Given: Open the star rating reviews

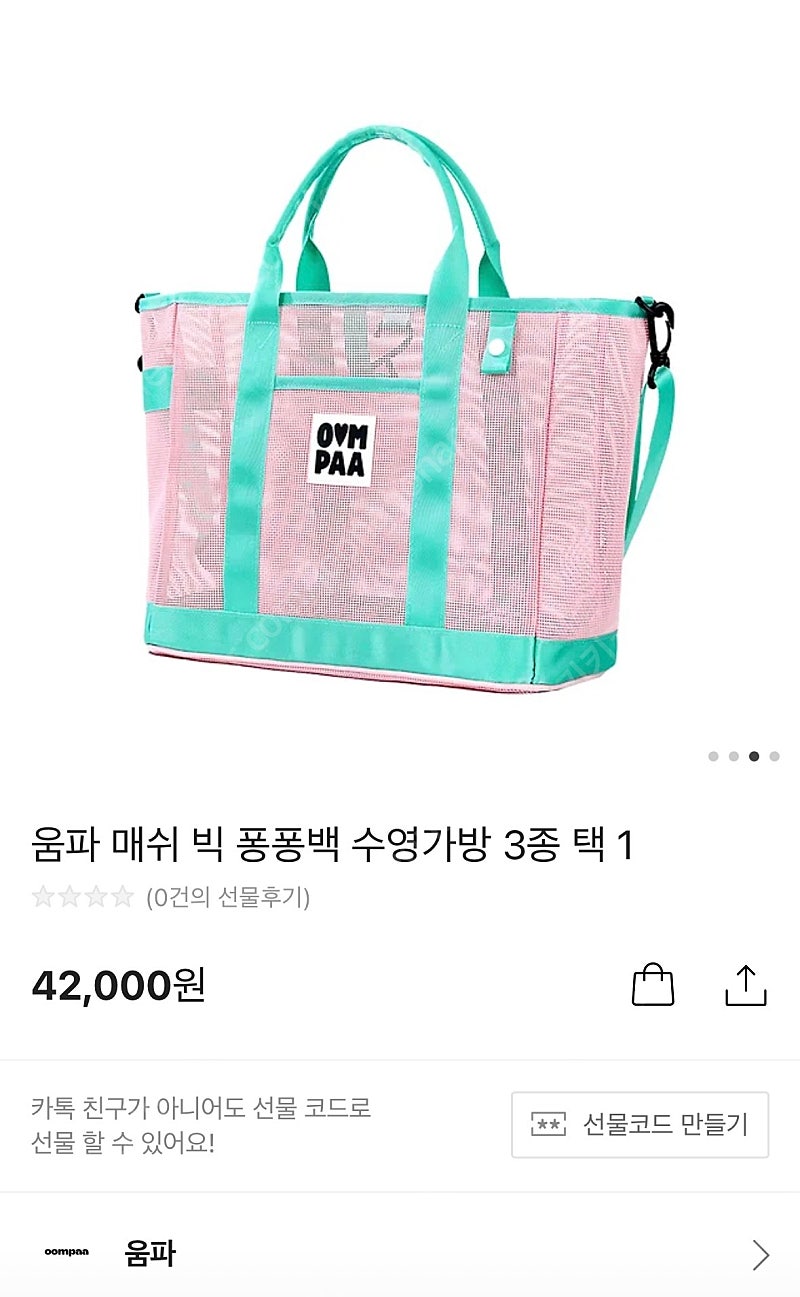Looking at the screenshot, I should click(x=170, y=897).
